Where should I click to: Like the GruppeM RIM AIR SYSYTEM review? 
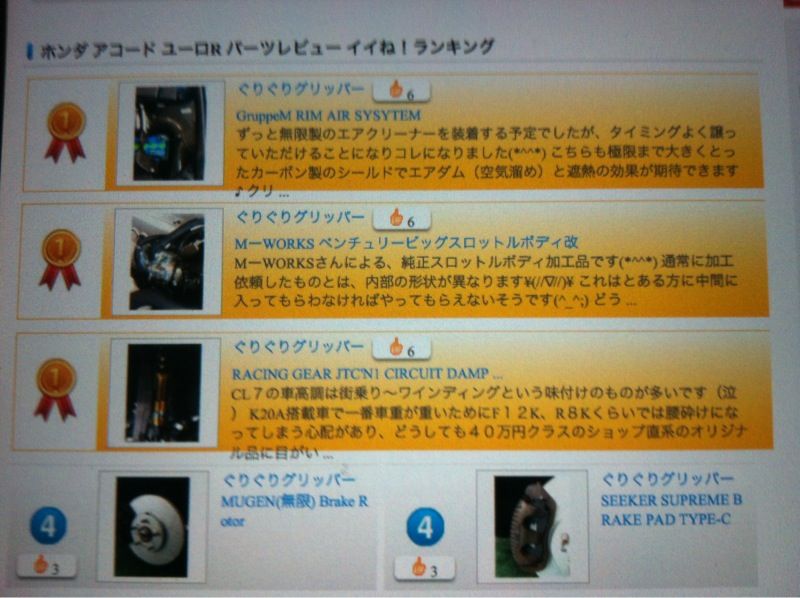402,90
